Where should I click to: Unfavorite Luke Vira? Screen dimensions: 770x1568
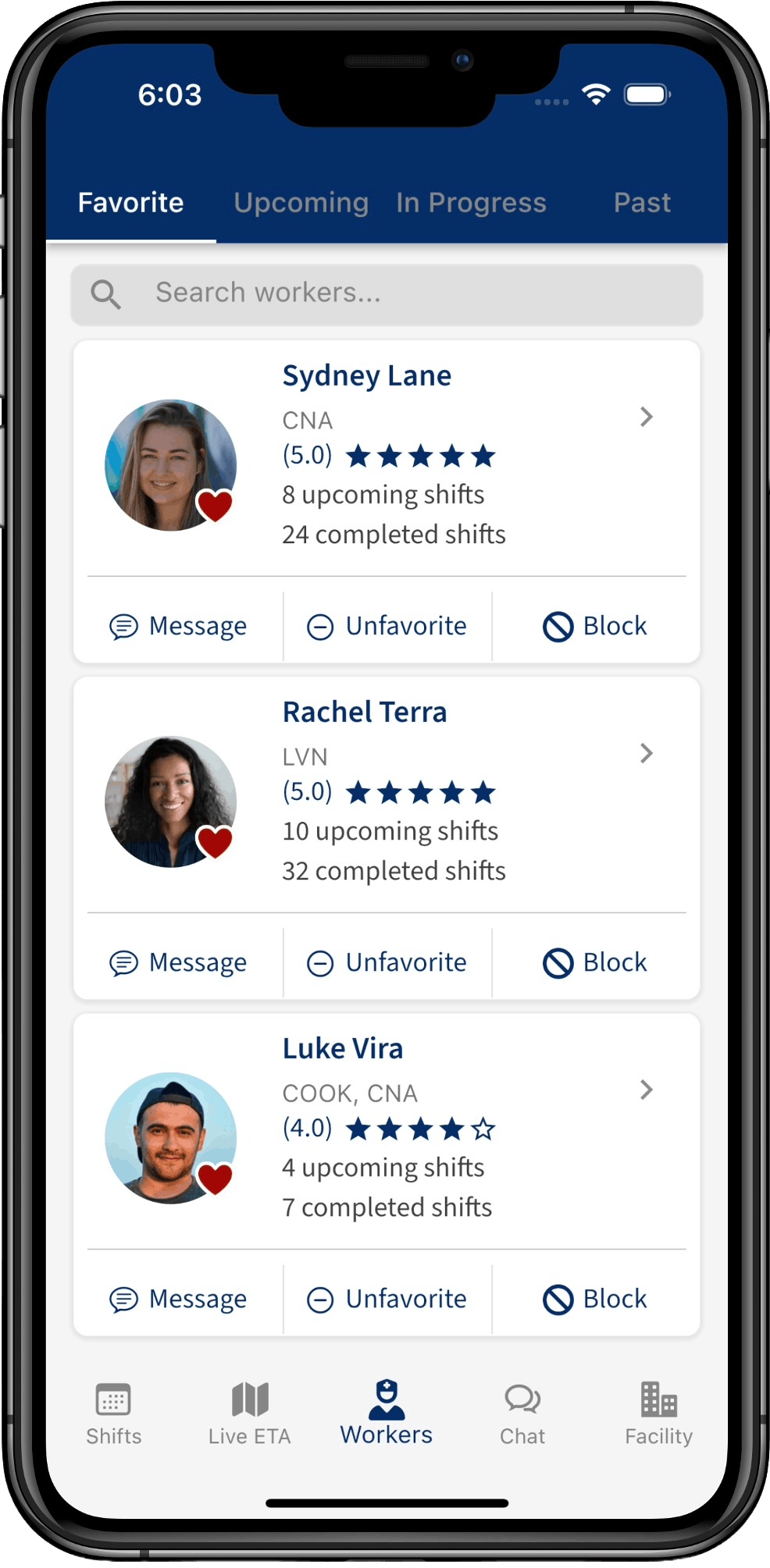coord(387,1300)
